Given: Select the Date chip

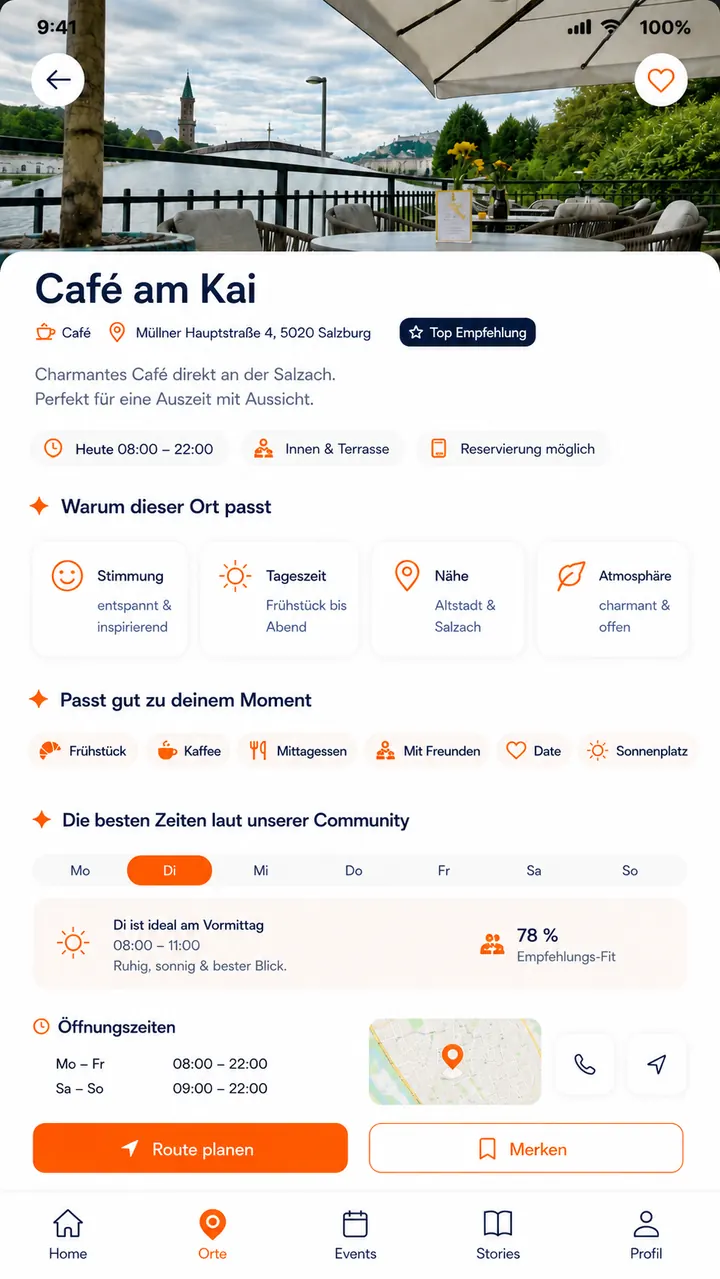Looking at the screenshot, I should (534, 751).
